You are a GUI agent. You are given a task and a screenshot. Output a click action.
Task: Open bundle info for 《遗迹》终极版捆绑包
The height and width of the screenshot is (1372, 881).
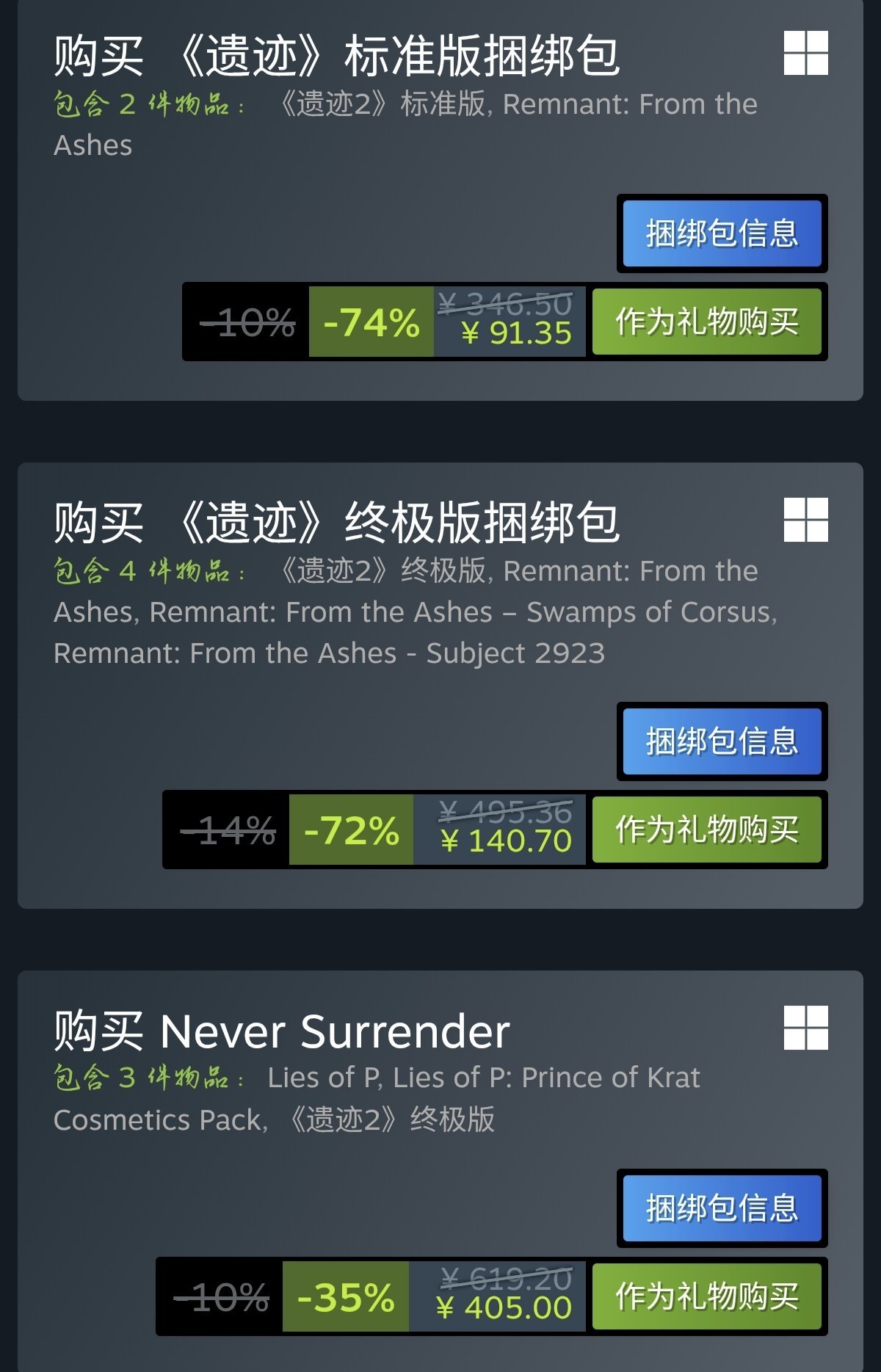click(x=722, y=741)
